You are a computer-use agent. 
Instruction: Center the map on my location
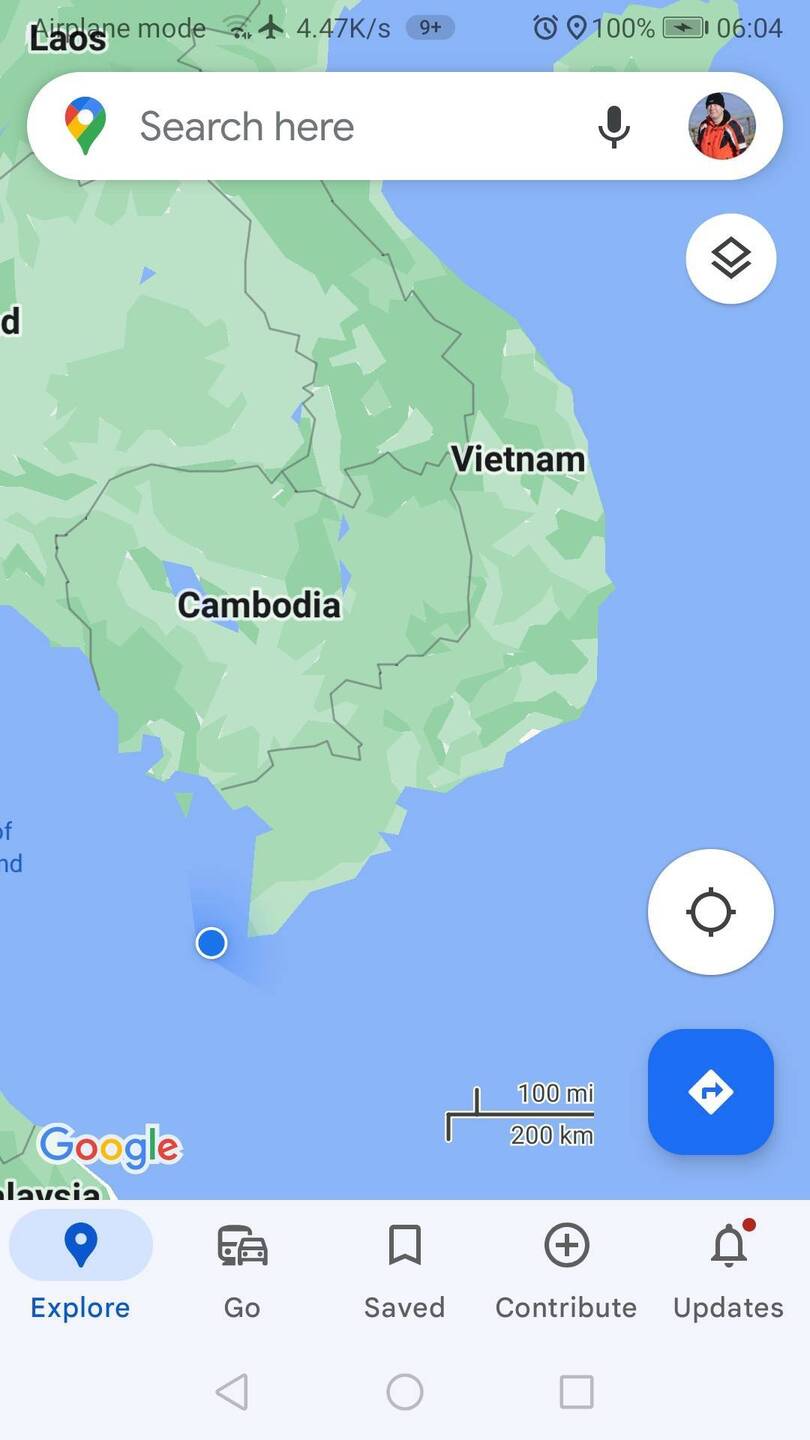[x=711, y=912]
